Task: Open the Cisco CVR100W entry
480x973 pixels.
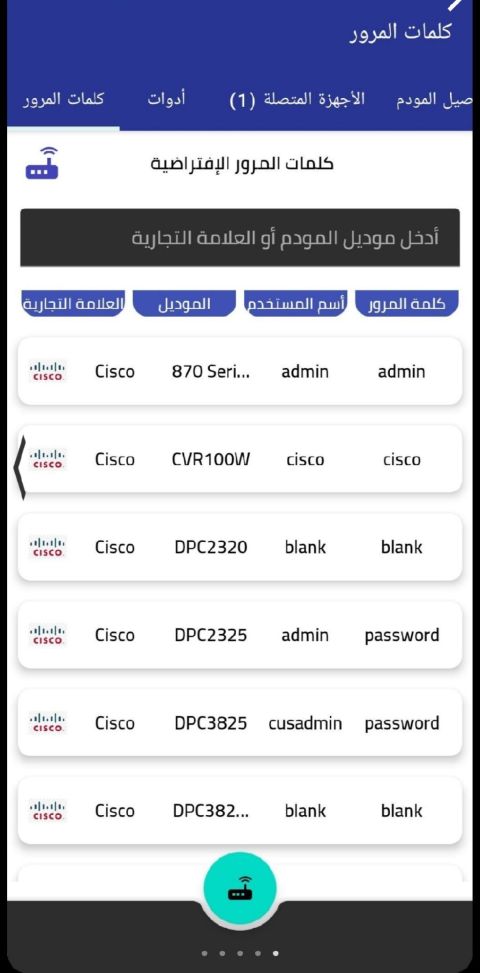Action: click(x=240, y=459)
